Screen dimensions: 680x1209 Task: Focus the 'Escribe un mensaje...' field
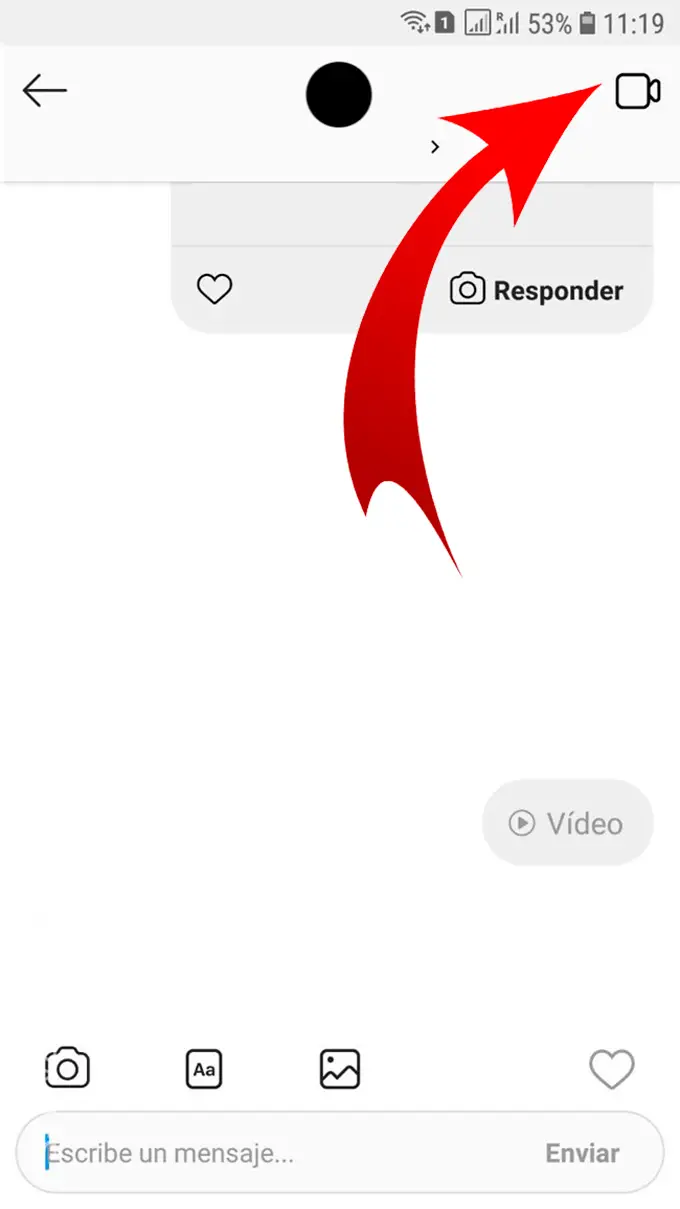coord(280,1153)
